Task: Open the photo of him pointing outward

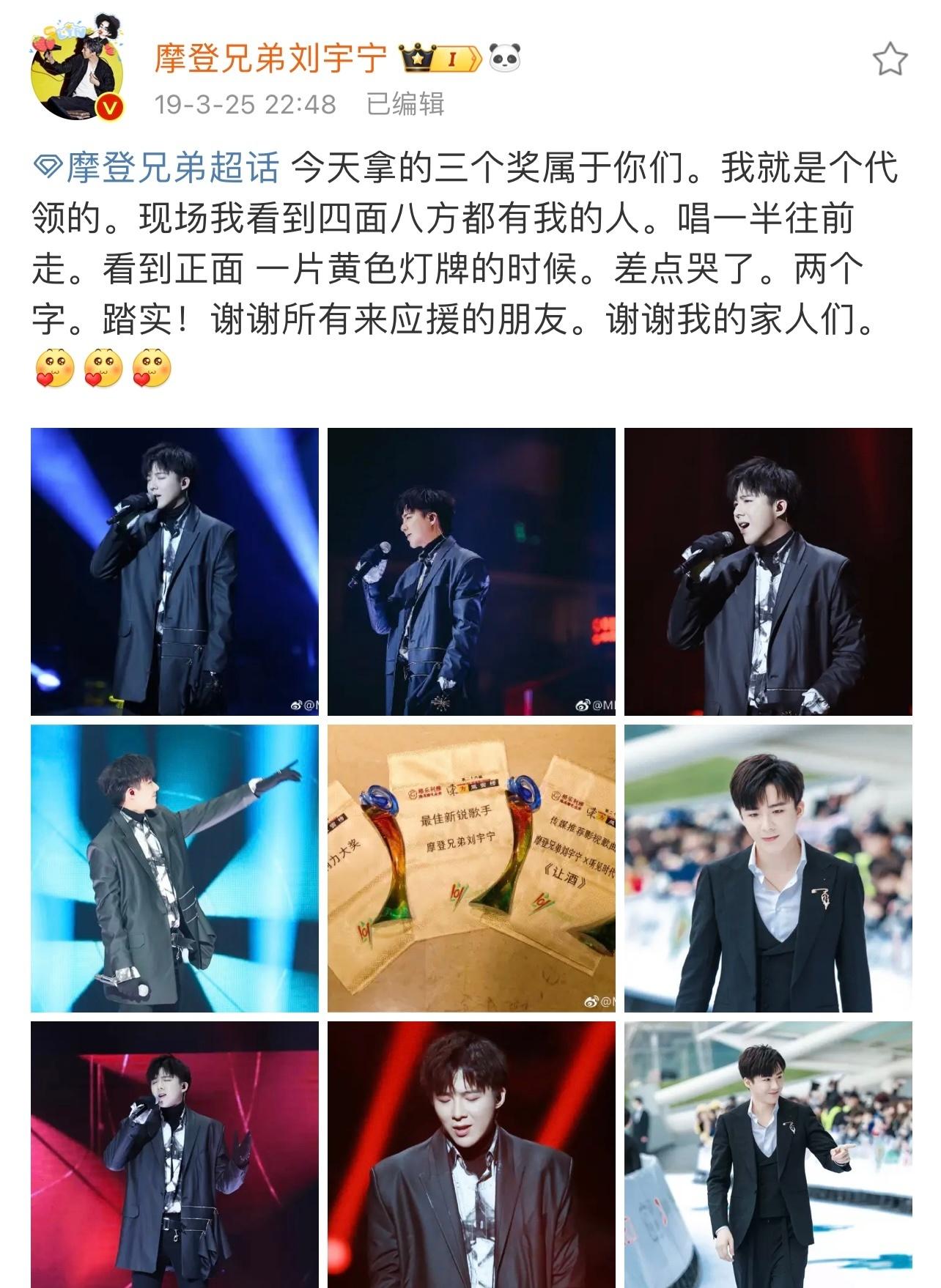Action: (x=174, y=868)
